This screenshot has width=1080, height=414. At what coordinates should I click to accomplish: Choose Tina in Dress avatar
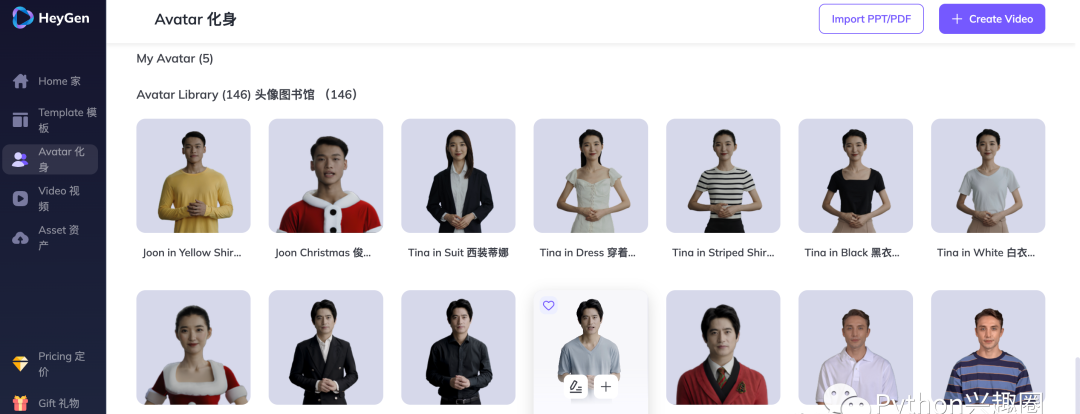click(590, 176)
